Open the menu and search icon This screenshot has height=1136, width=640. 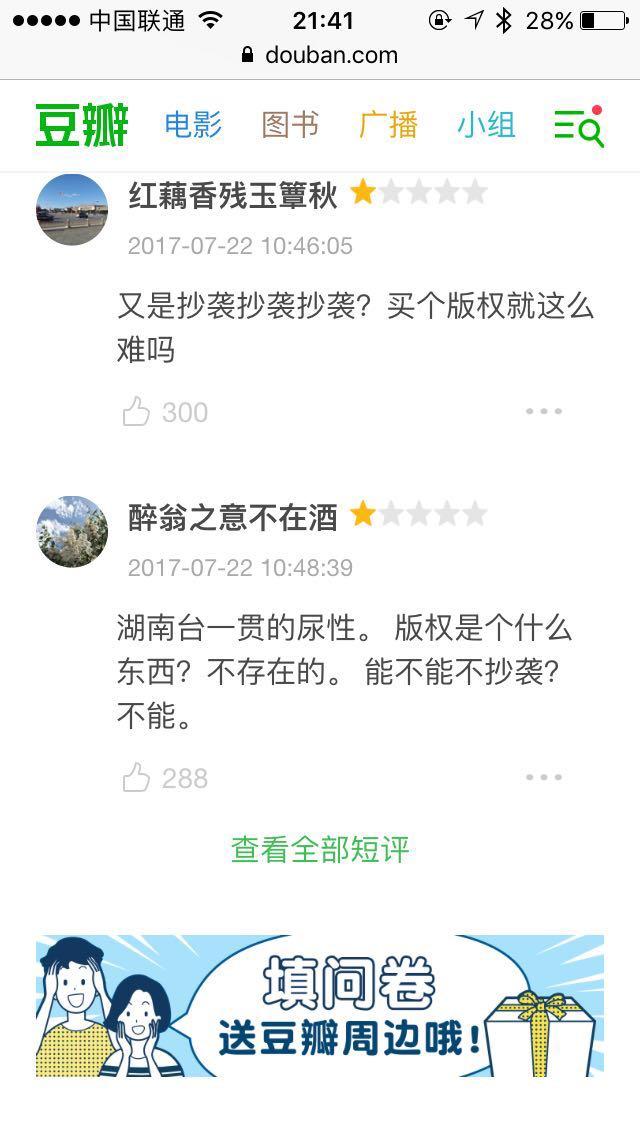tap(579, 127)
